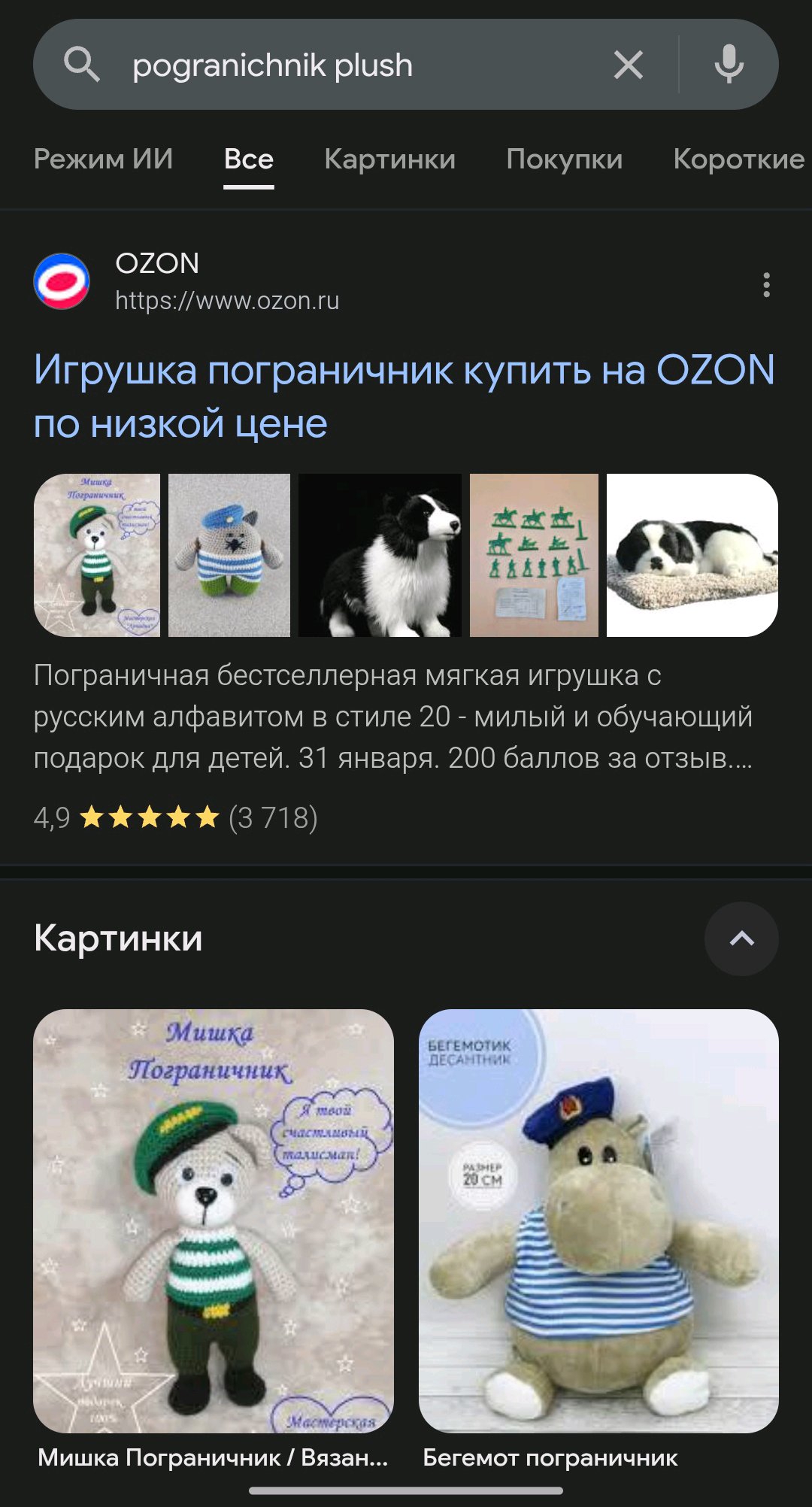Open the overflow menu for the OZON result
Viewport: 812px width, 1507px height.
766,285
